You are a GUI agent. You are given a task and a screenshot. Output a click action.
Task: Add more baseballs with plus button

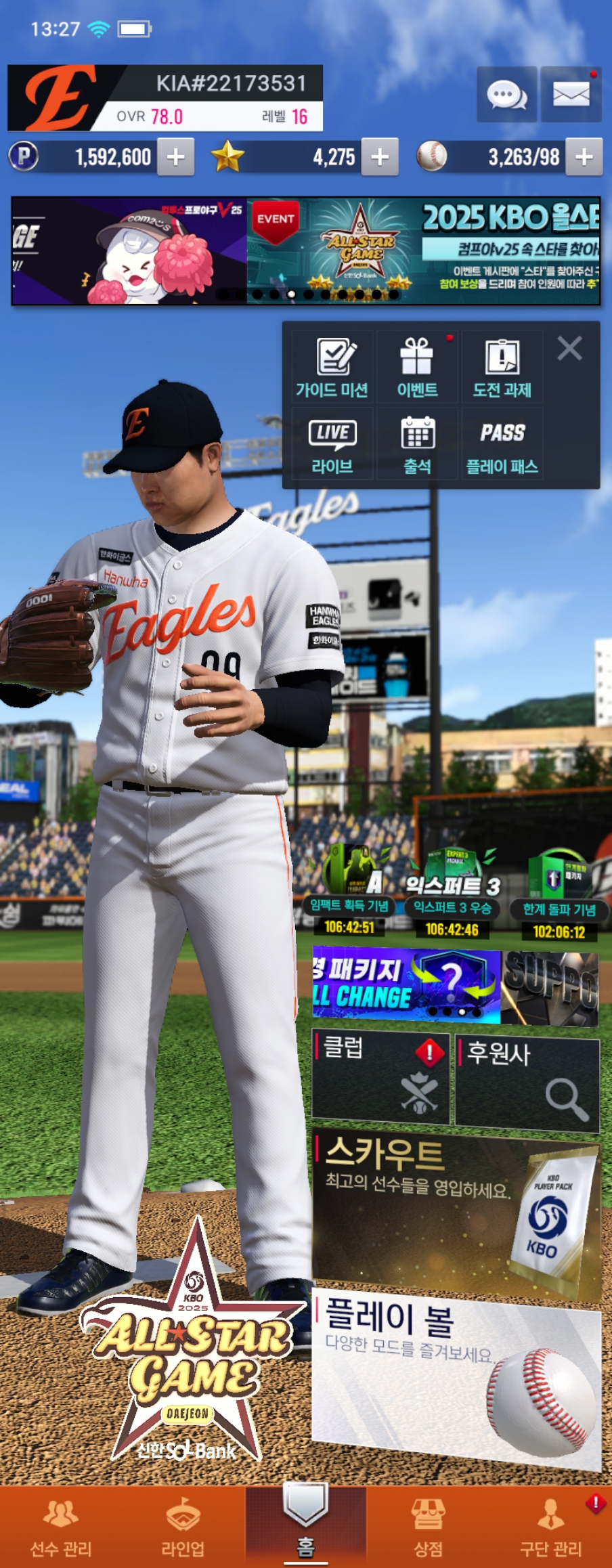(x=584, y=157)
